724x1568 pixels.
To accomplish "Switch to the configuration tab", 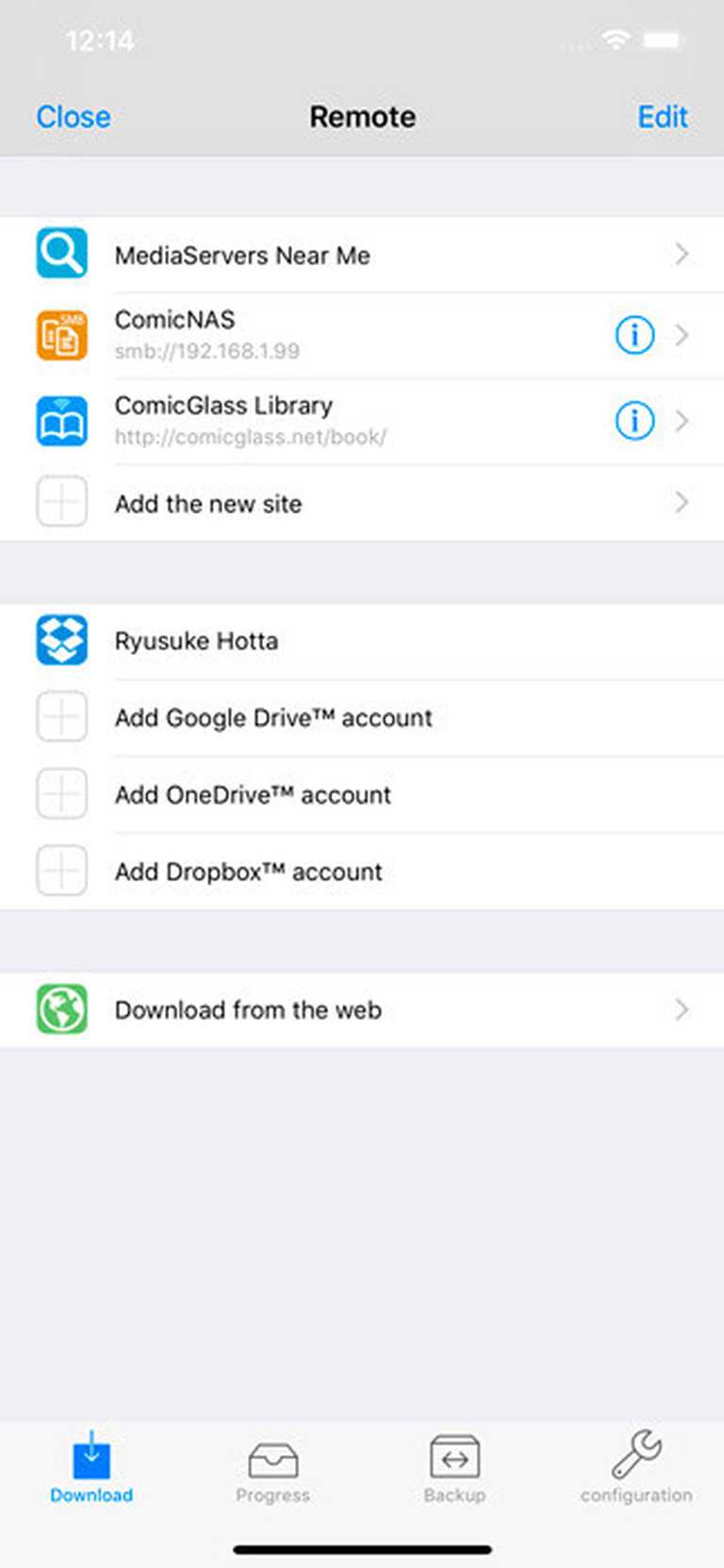I will point(636,1468).
